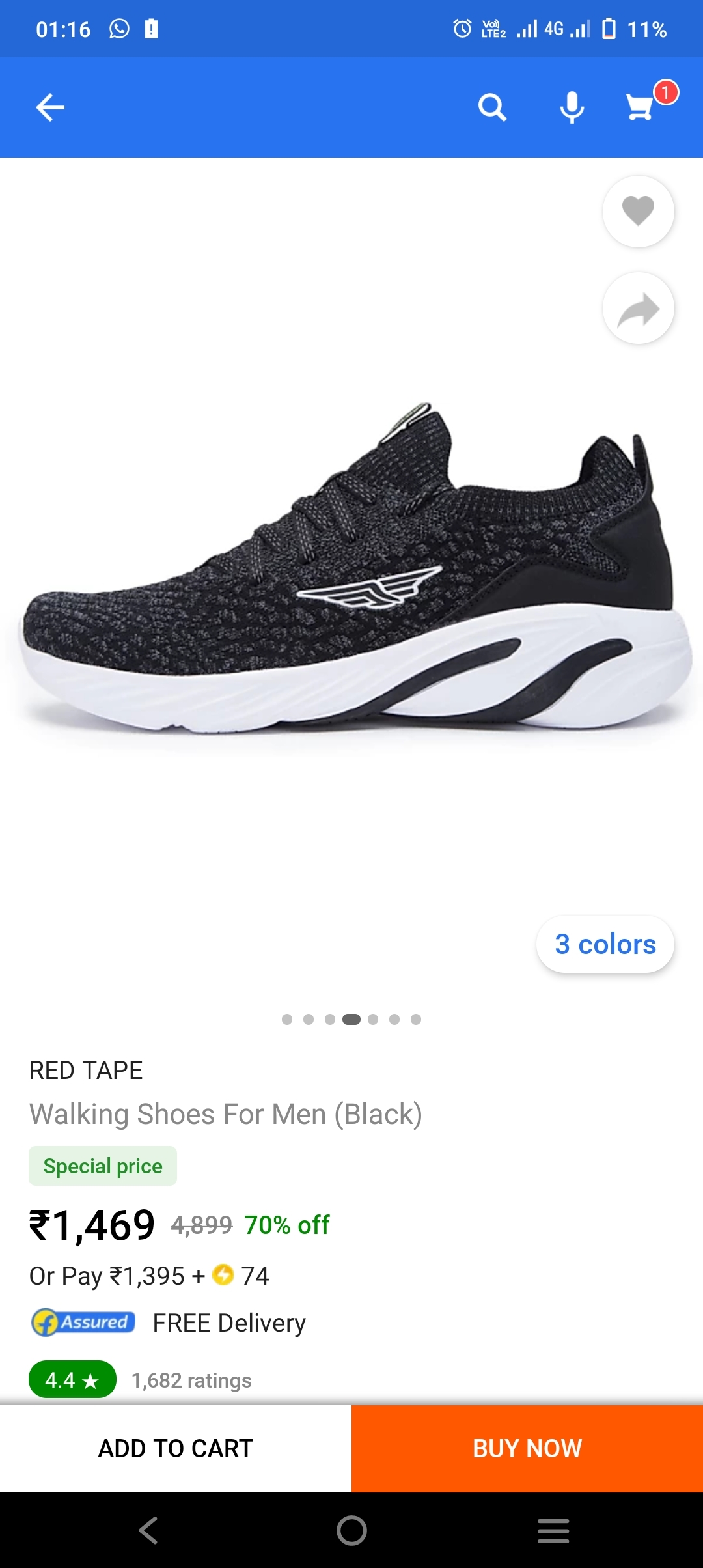This screenshot has height=1568, width=703.
Task: Open the 4.4 star rating badge
Action: pyautogui.click(x=72, y=1380)
